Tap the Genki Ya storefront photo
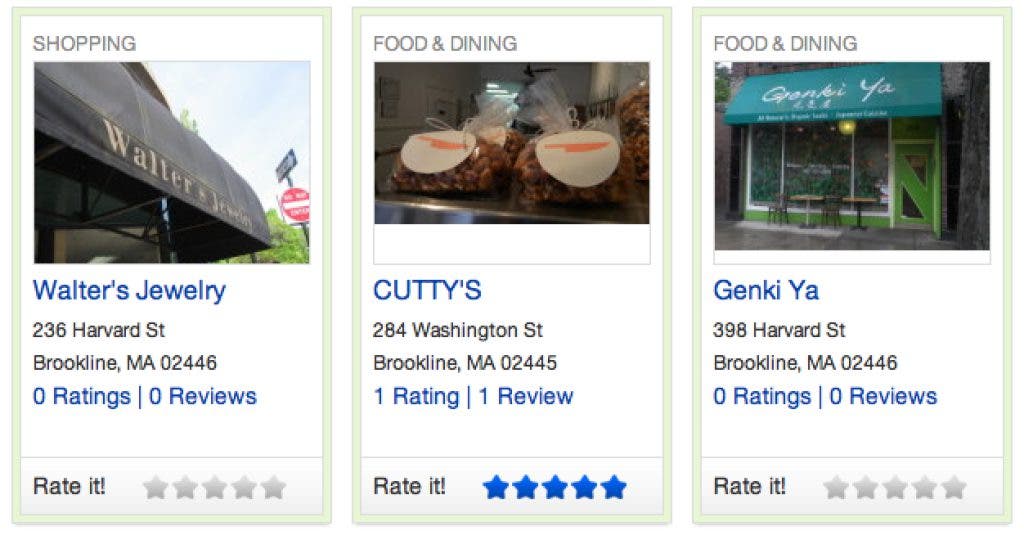Image resolution: width=1024 pixels, height=540 pixels. tap(851, 156)
